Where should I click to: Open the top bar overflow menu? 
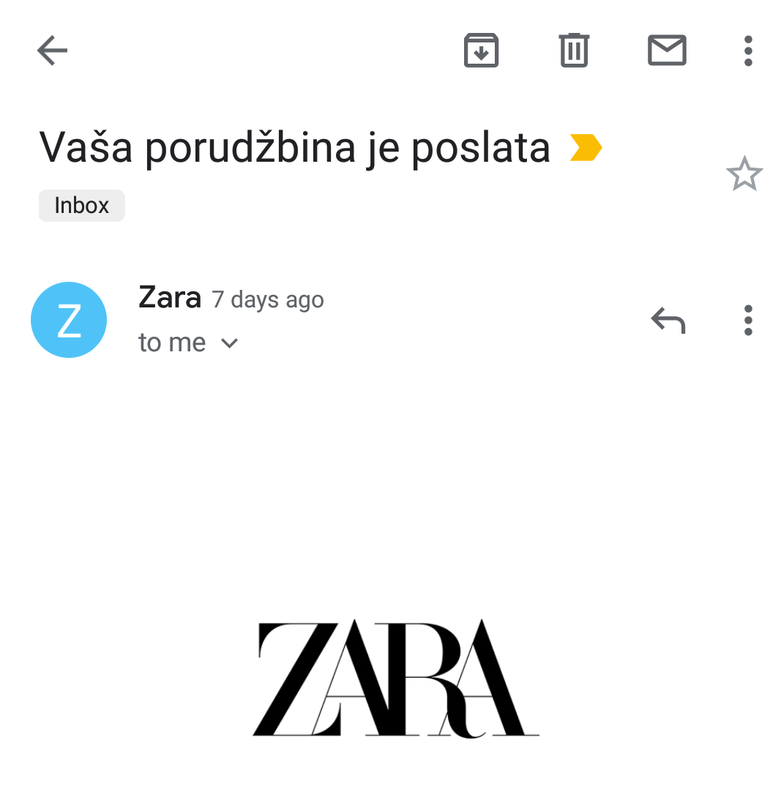[x=748, y=50]
